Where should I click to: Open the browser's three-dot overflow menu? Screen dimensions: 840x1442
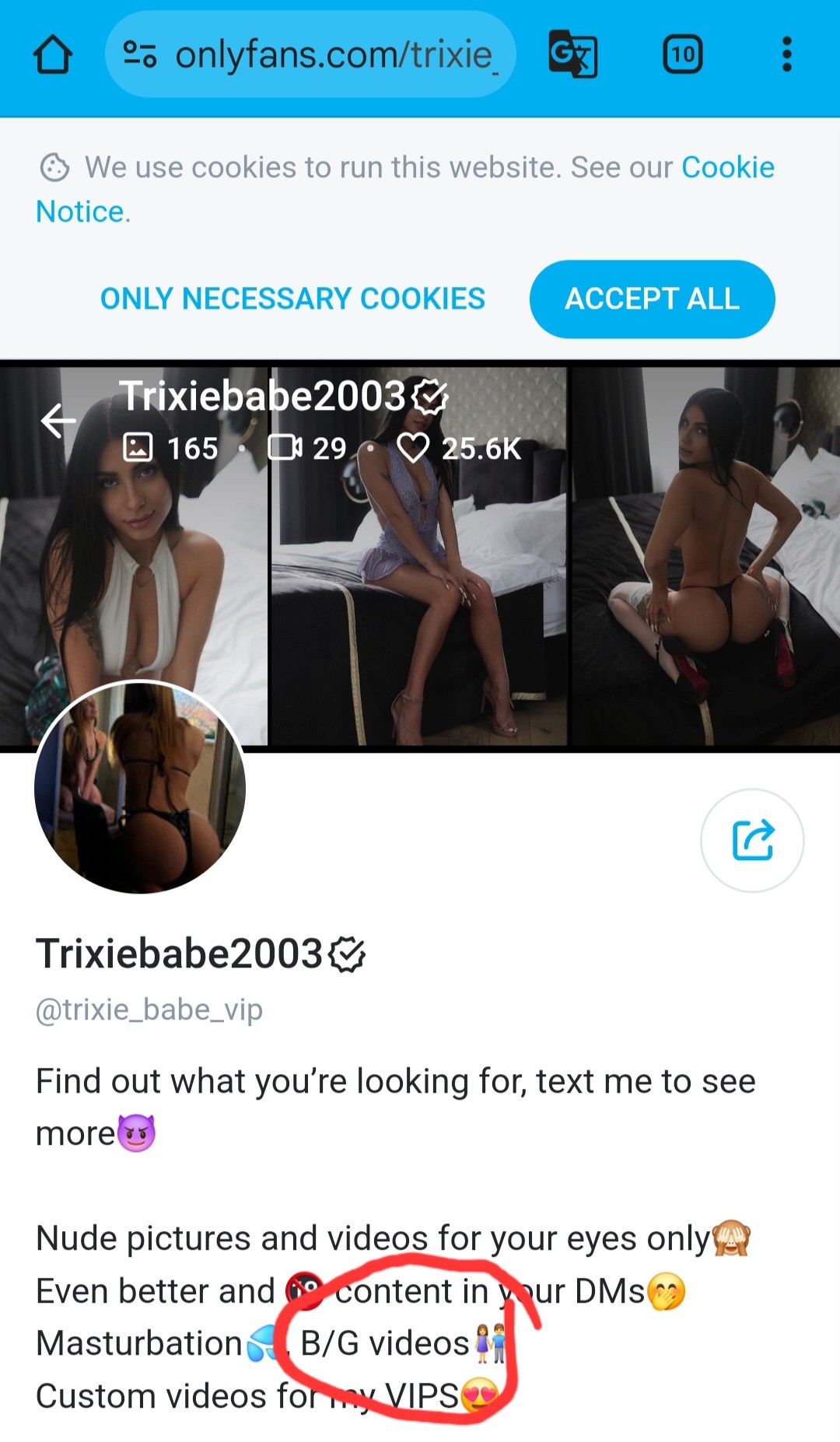click(787, 54)
